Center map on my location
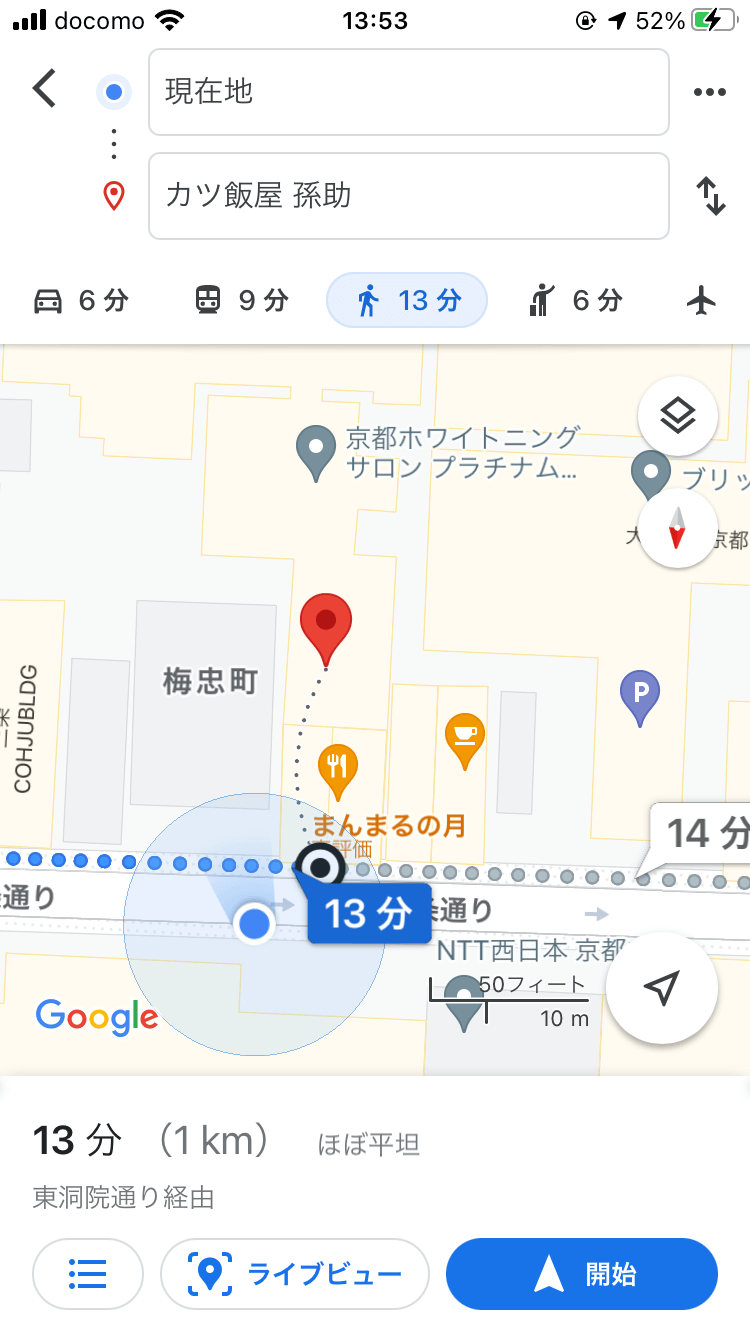 pyautogui.click(x=661, y=988)
